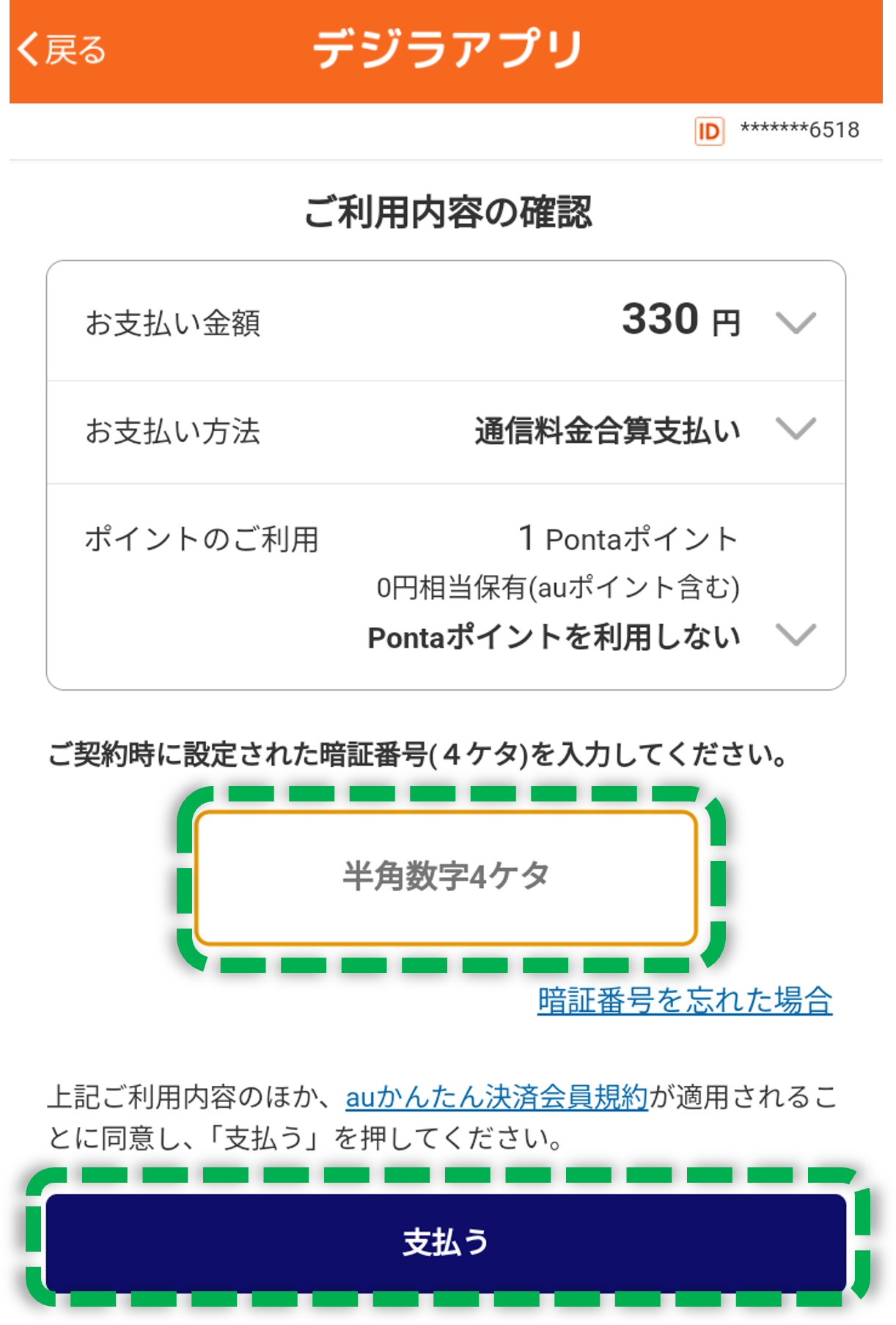Viewport: 896px width, 1325px height.
Task: Expand the お支払い方法 payment method row
Action: 796,429
